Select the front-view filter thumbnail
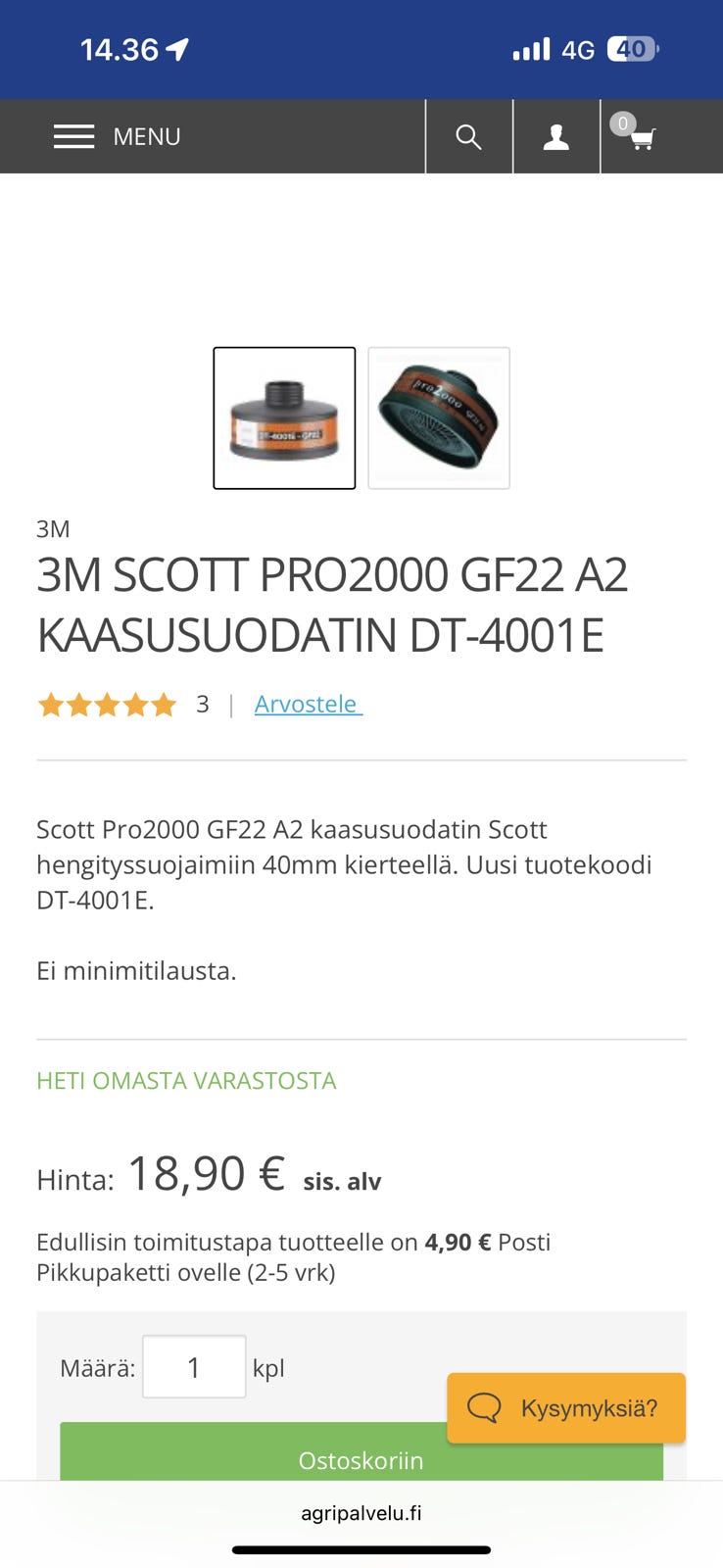The height and width of the screenshot is (1568, 723). coord(284,417)
